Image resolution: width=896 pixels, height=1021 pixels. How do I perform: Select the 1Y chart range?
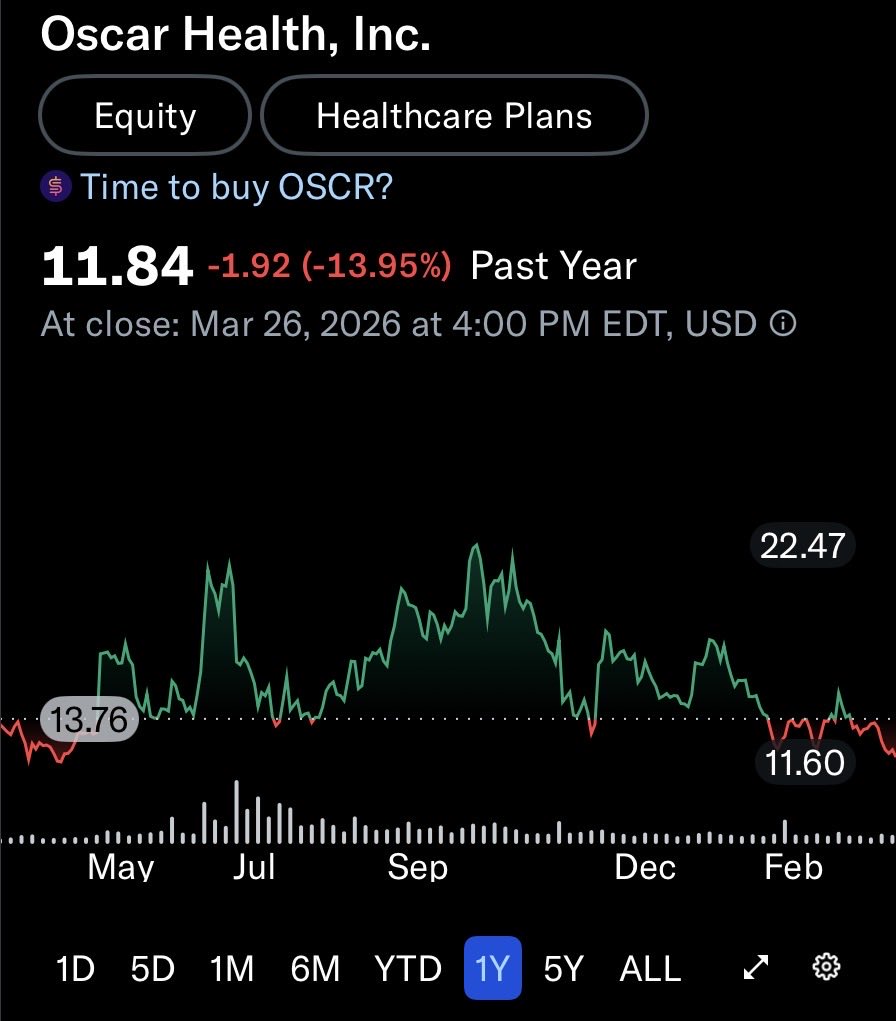(x=492, y=968)
